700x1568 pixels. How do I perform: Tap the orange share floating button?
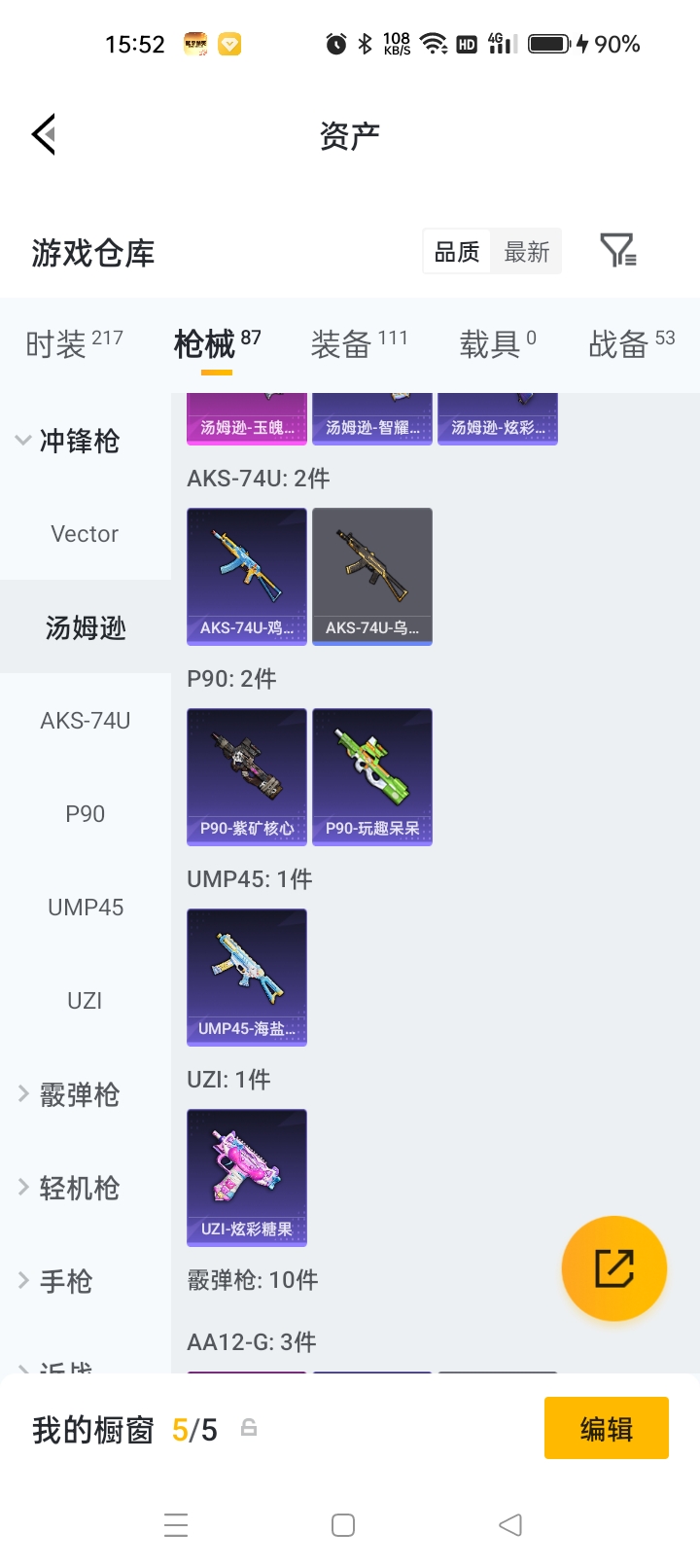tap(614, 1268)
